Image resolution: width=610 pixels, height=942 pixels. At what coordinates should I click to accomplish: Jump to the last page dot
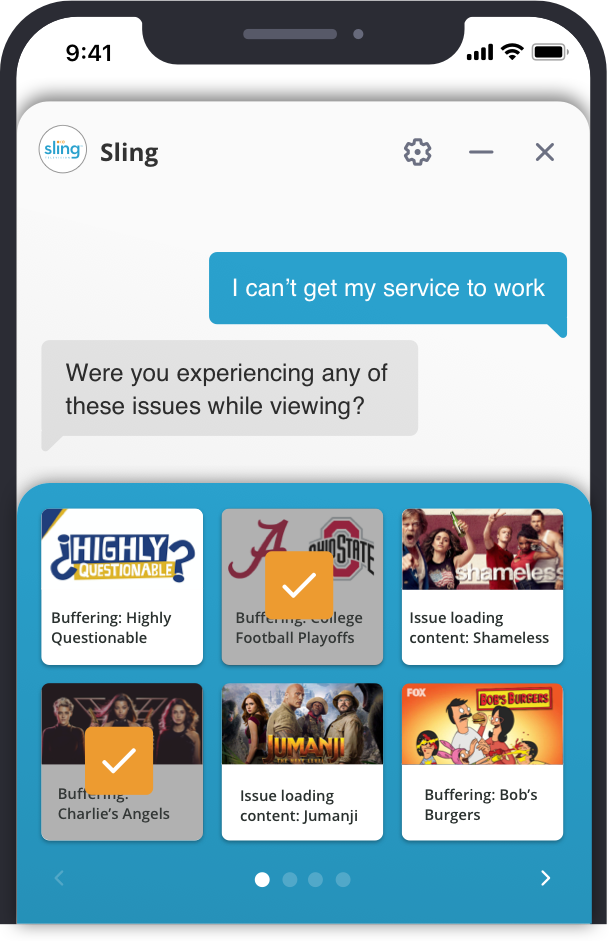tap(343, 880)
